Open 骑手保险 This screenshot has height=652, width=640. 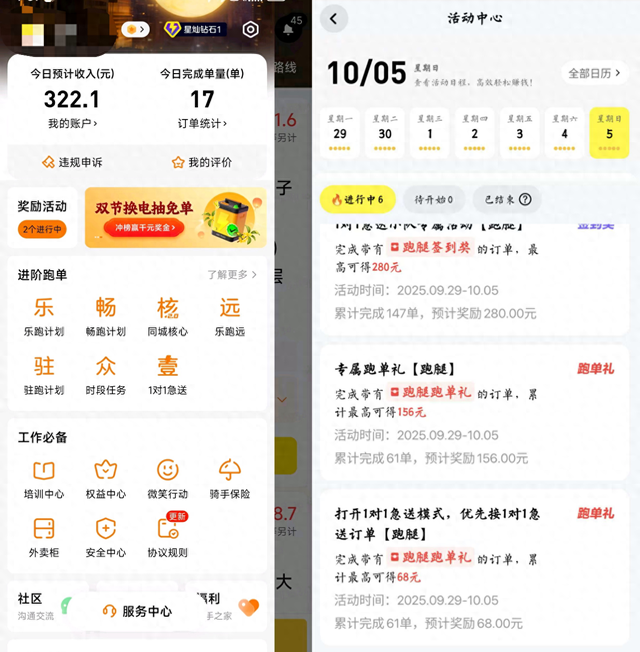point(229,478)
